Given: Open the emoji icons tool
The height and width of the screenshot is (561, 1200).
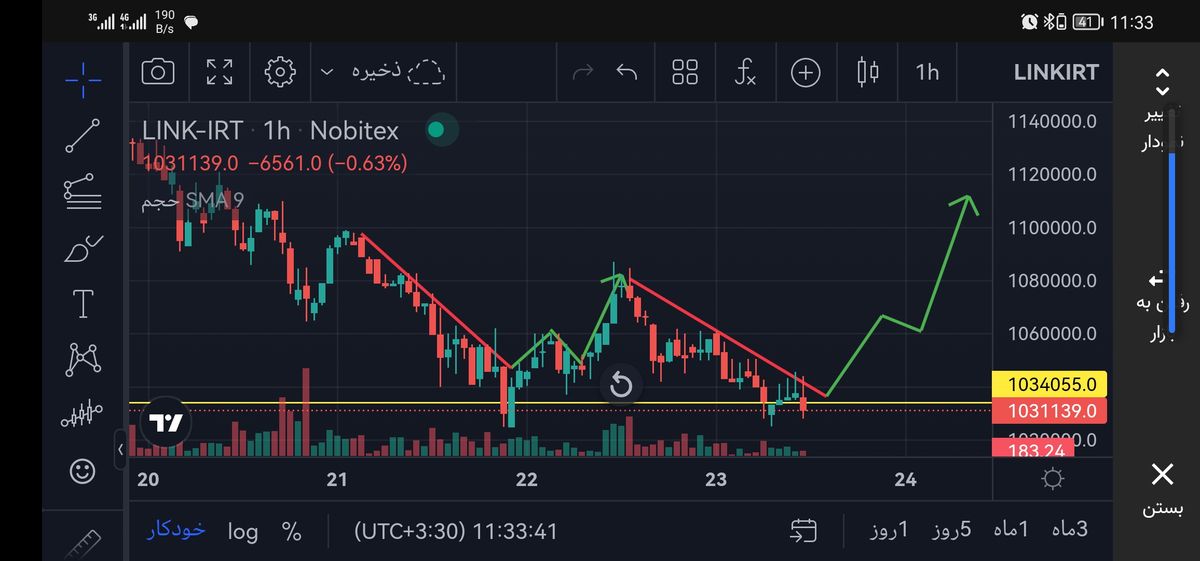Looking at the screenshot, I should (x=83, y=470).
